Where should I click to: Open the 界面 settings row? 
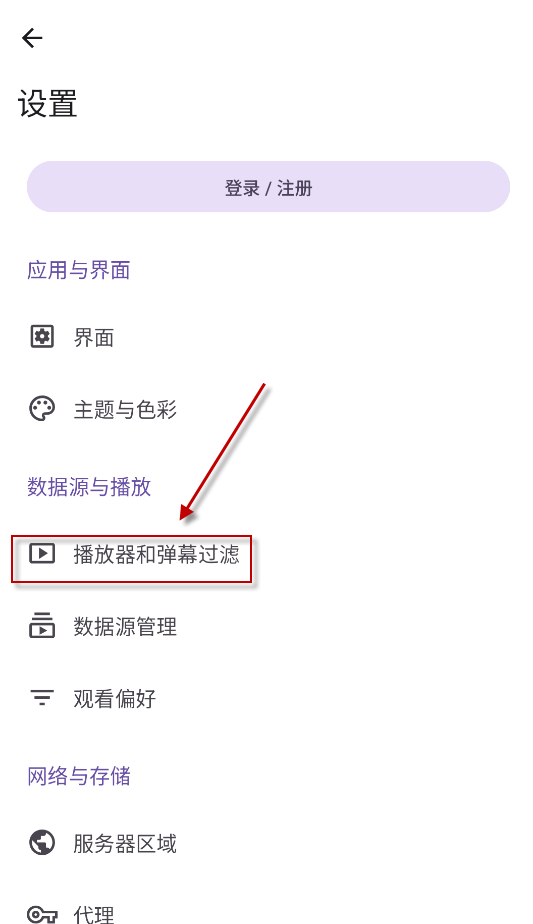click(x=266, y=337)
